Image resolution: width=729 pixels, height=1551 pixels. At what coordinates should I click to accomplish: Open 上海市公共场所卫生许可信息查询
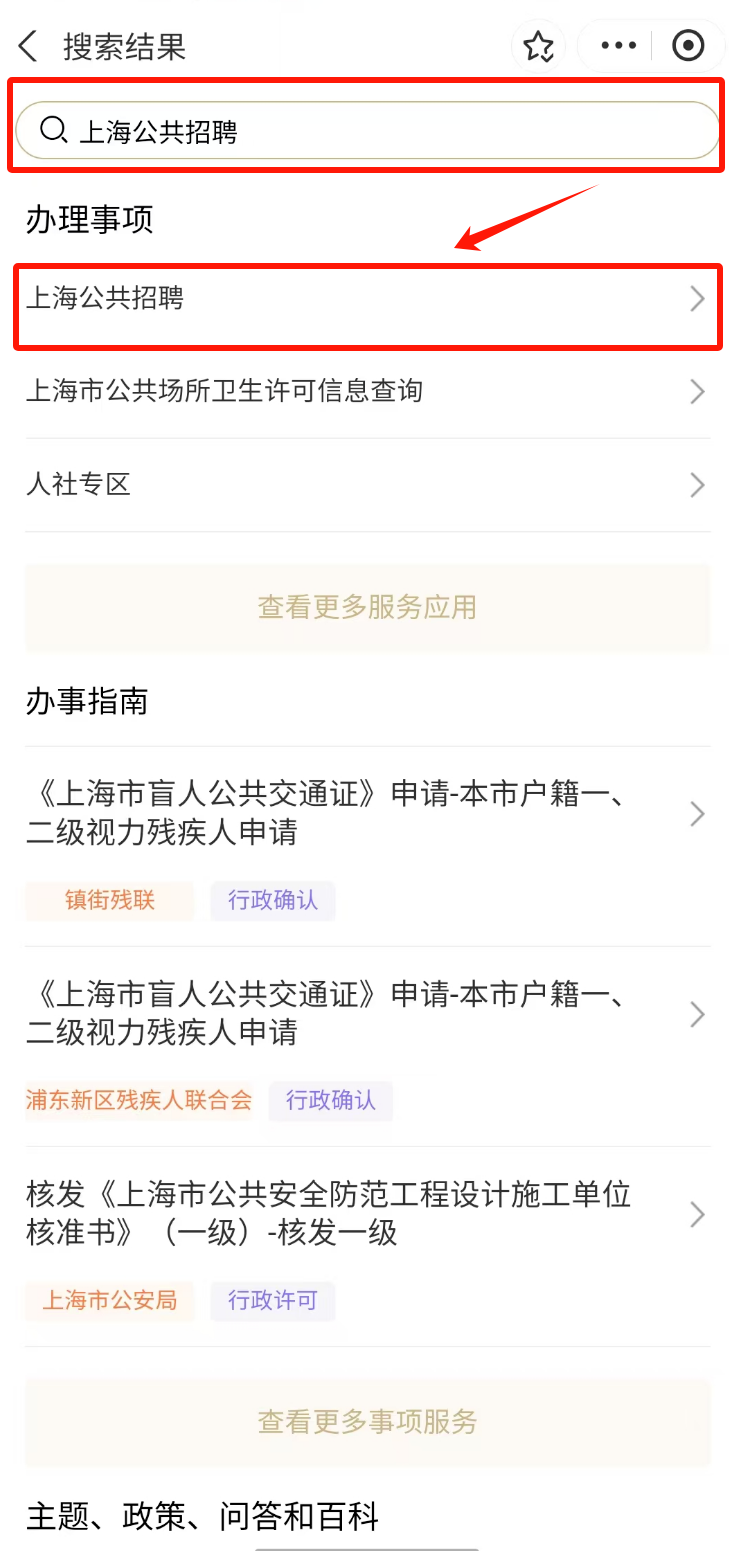click(367, 391)
